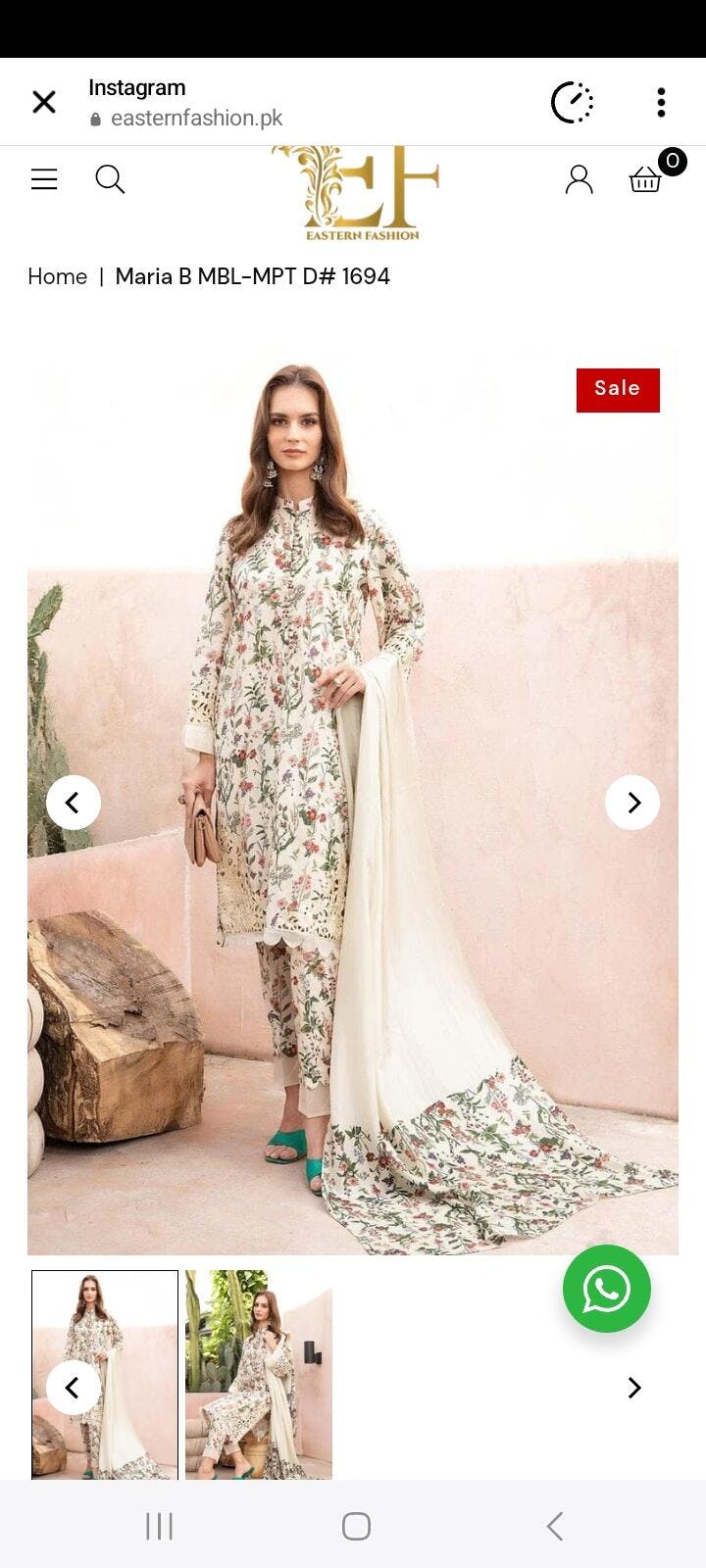Image resolution: width=706 pixels, height=1568 pixels.
Task: Open the browser overflow menu
Action: pos(661,102)
